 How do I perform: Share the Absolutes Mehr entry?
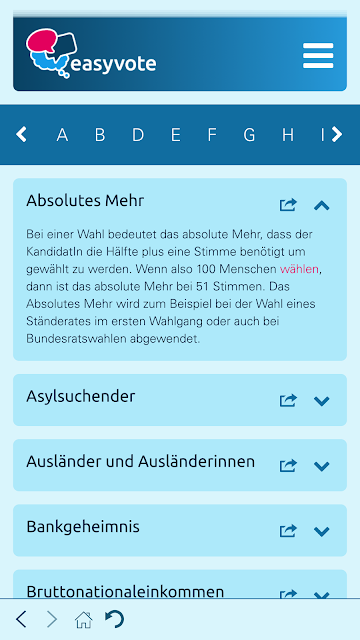[x=288, y=204]
